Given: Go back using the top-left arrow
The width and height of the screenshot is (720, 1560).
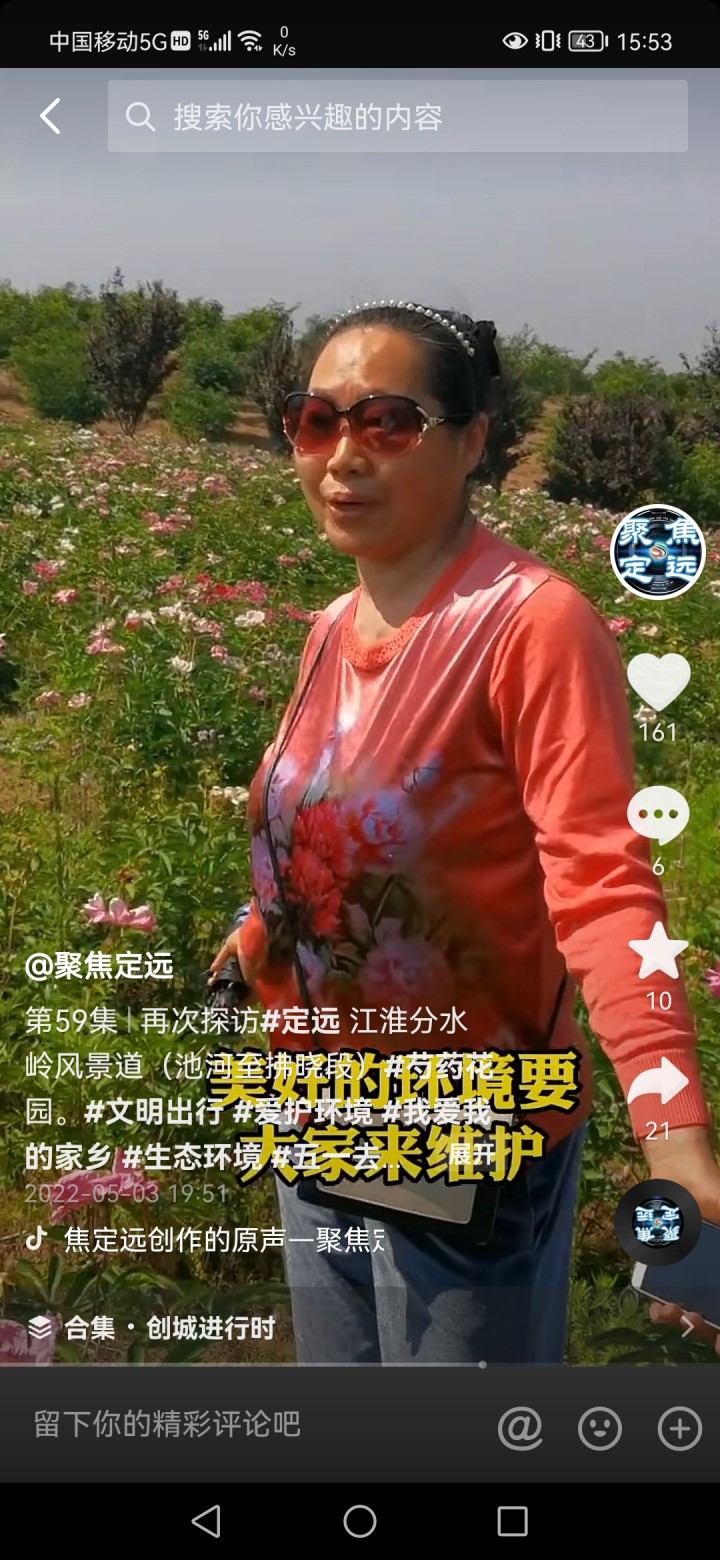Looking at the screenshot, I should [x=50, y=117].
